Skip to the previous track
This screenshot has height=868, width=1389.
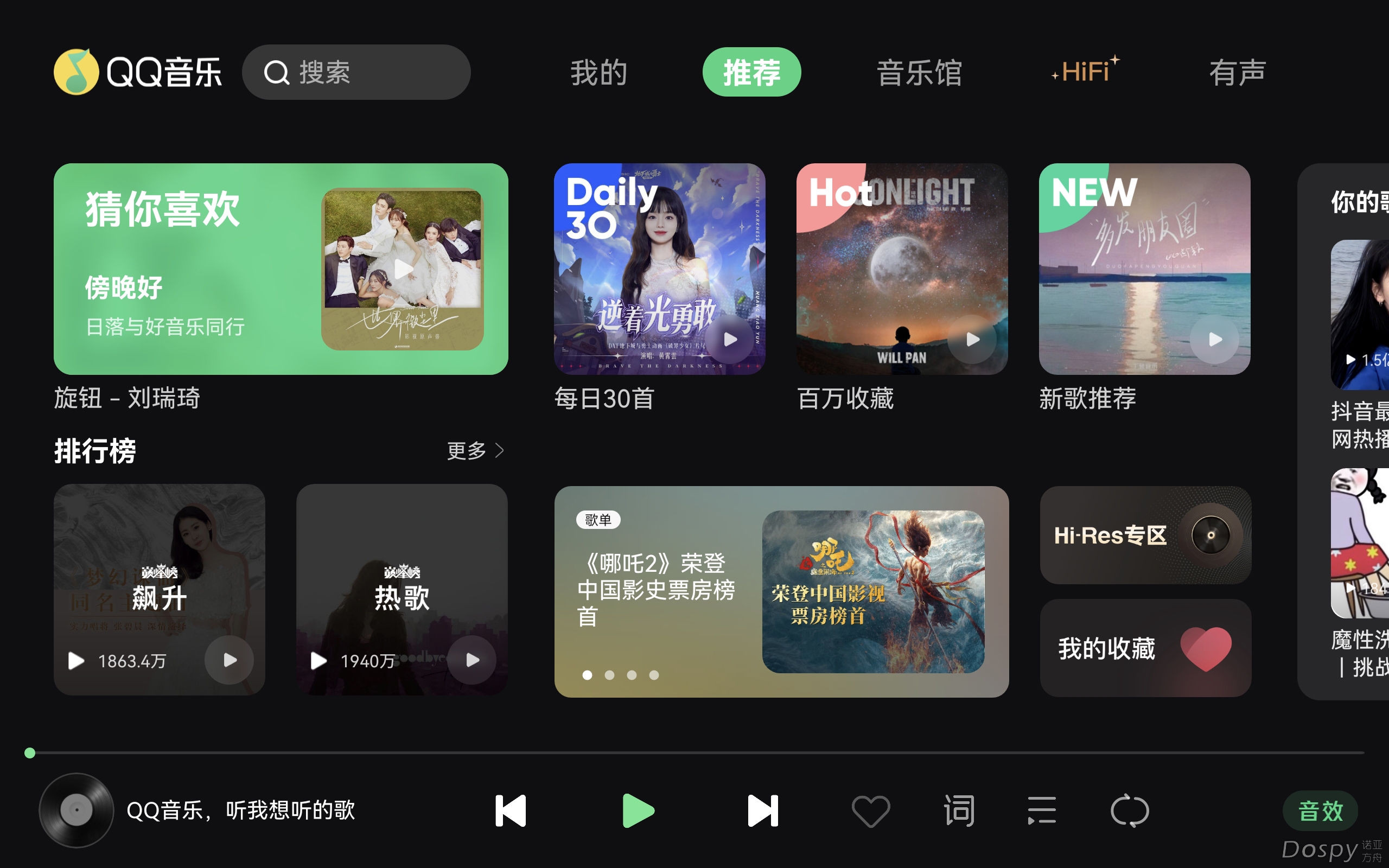[x=511, y=810]
